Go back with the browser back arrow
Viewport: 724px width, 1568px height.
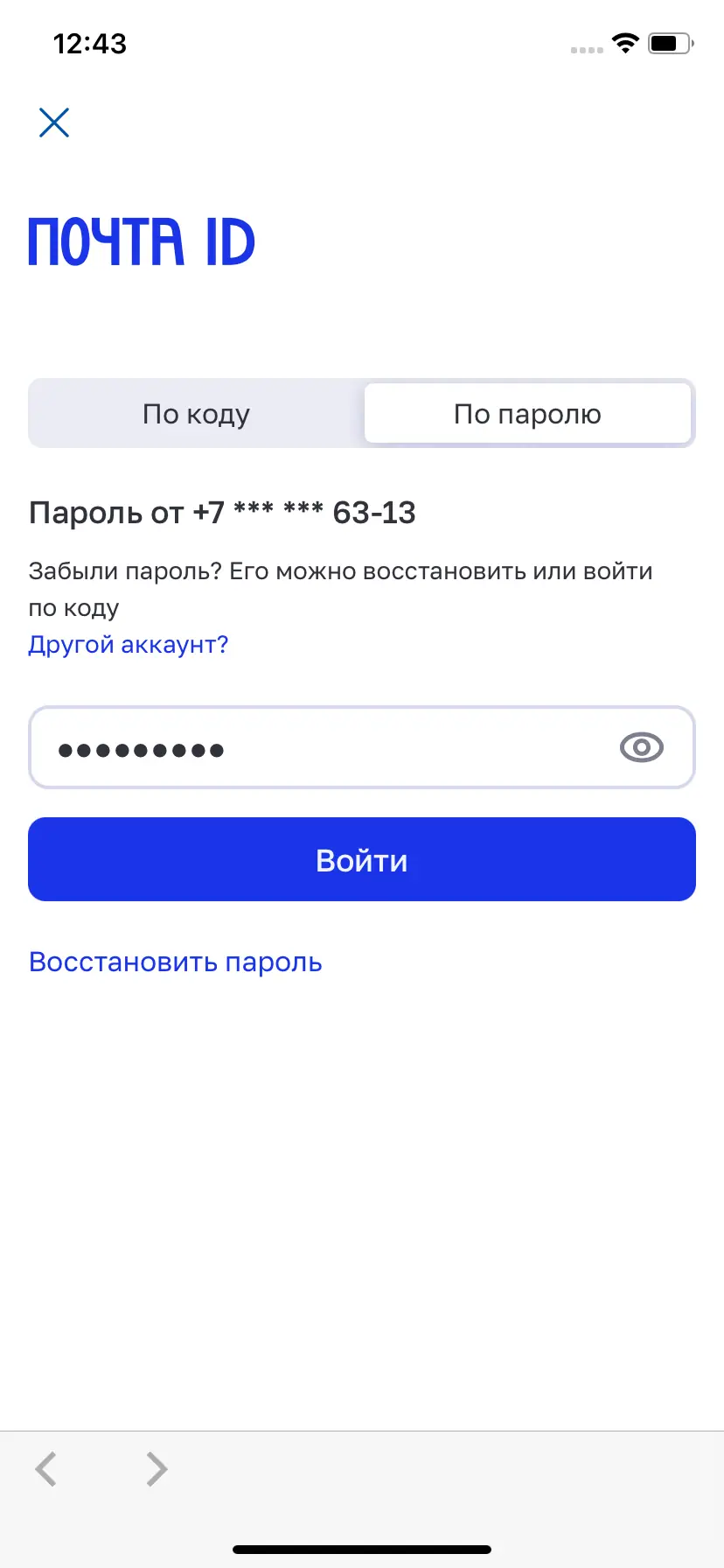coord(46,1469)
